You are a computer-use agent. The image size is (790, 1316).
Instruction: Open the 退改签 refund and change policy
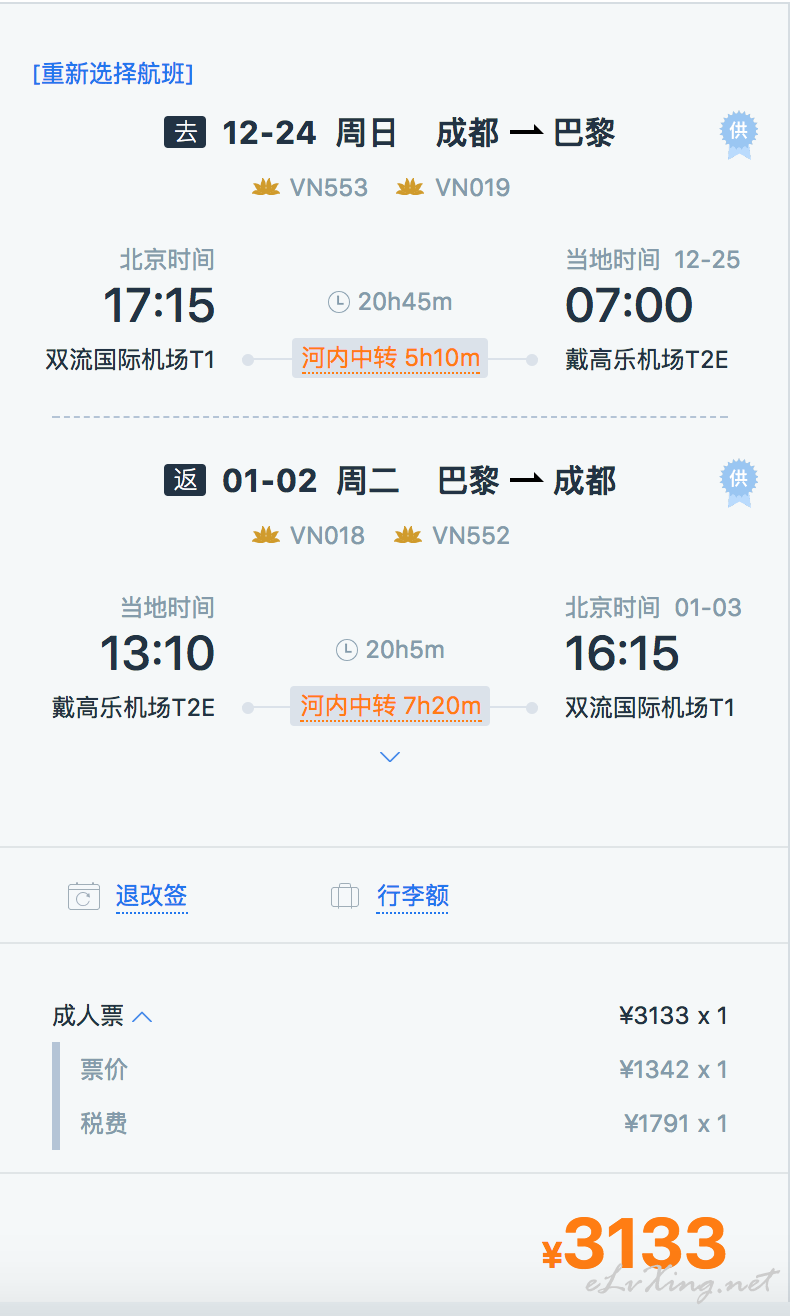coord(151,895)
